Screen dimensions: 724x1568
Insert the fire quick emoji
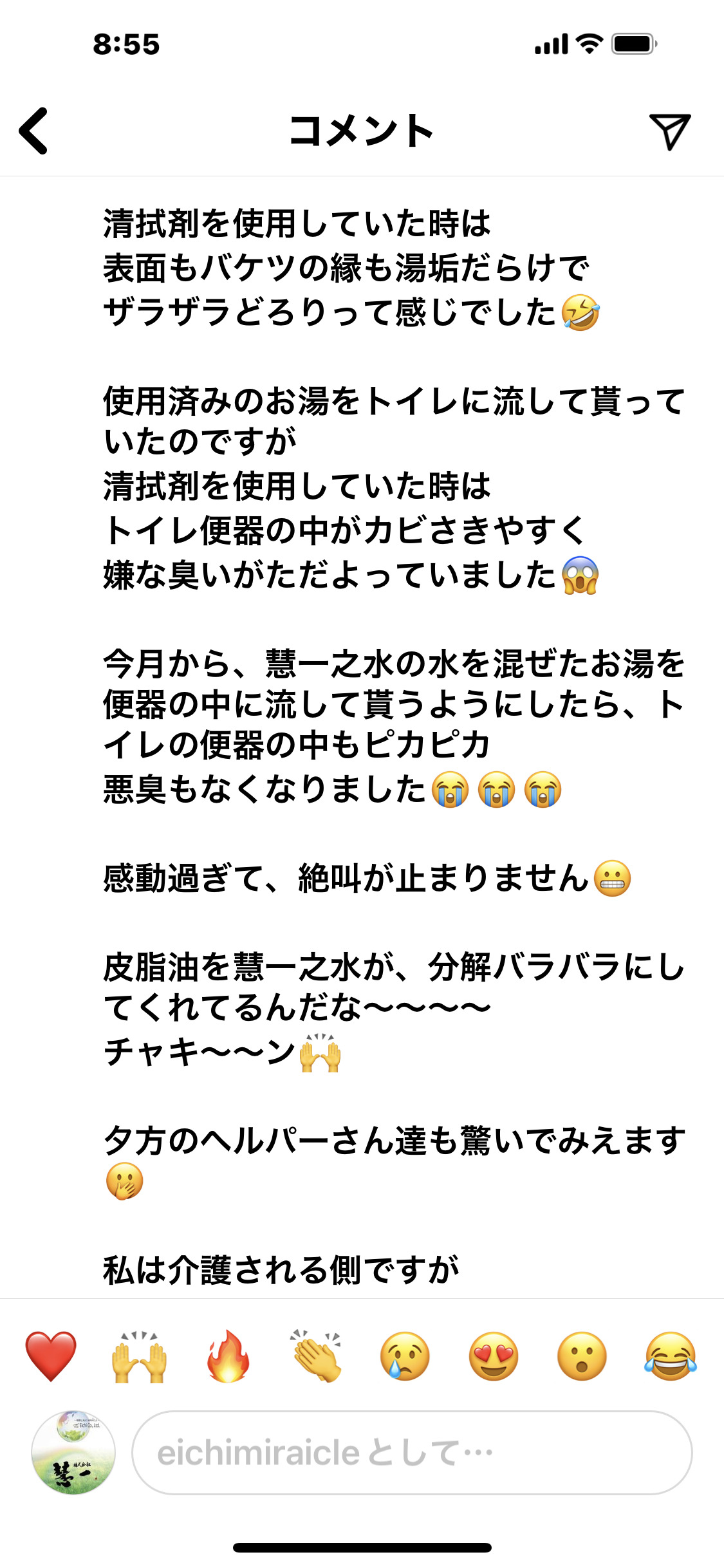point(228,1356)
